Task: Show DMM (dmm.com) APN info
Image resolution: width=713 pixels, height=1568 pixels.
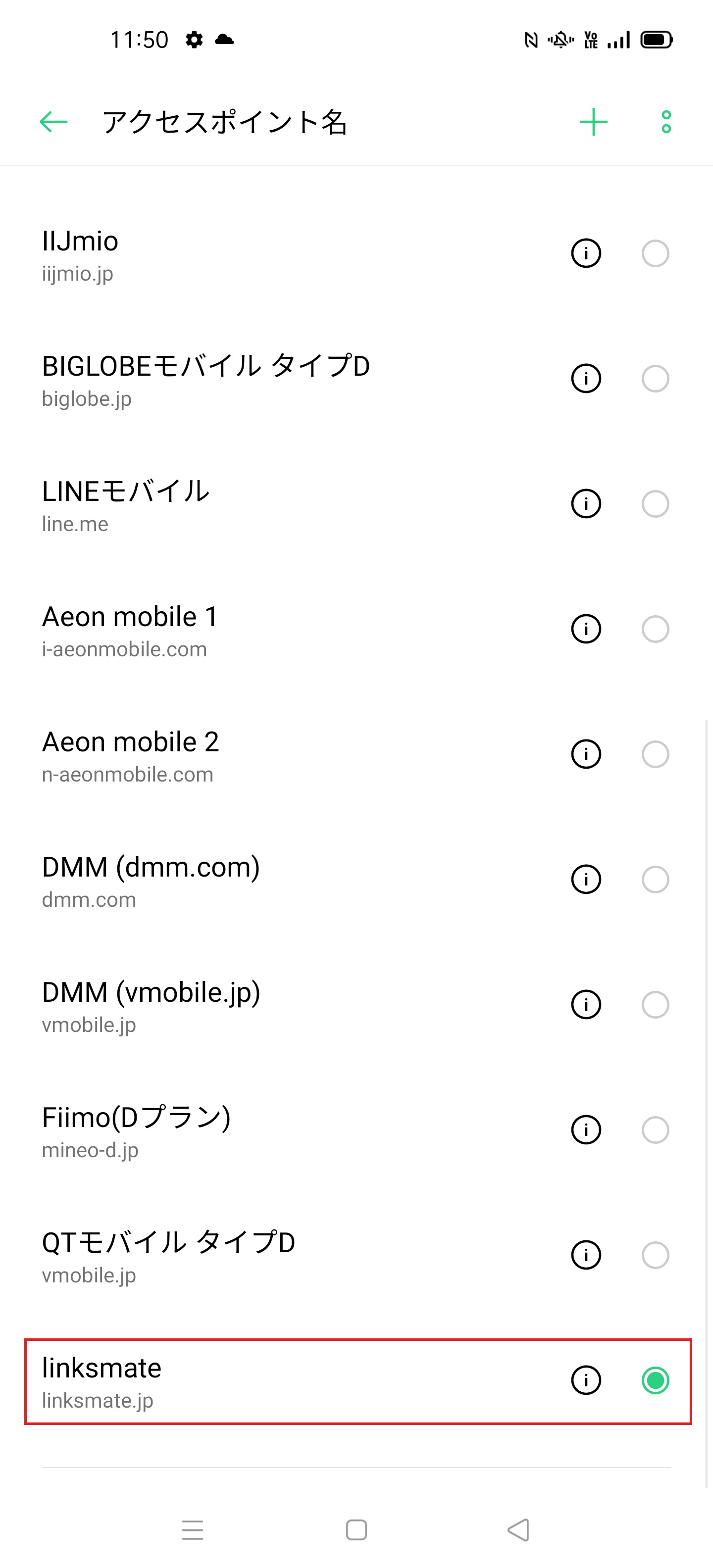Action: point(585,879)
